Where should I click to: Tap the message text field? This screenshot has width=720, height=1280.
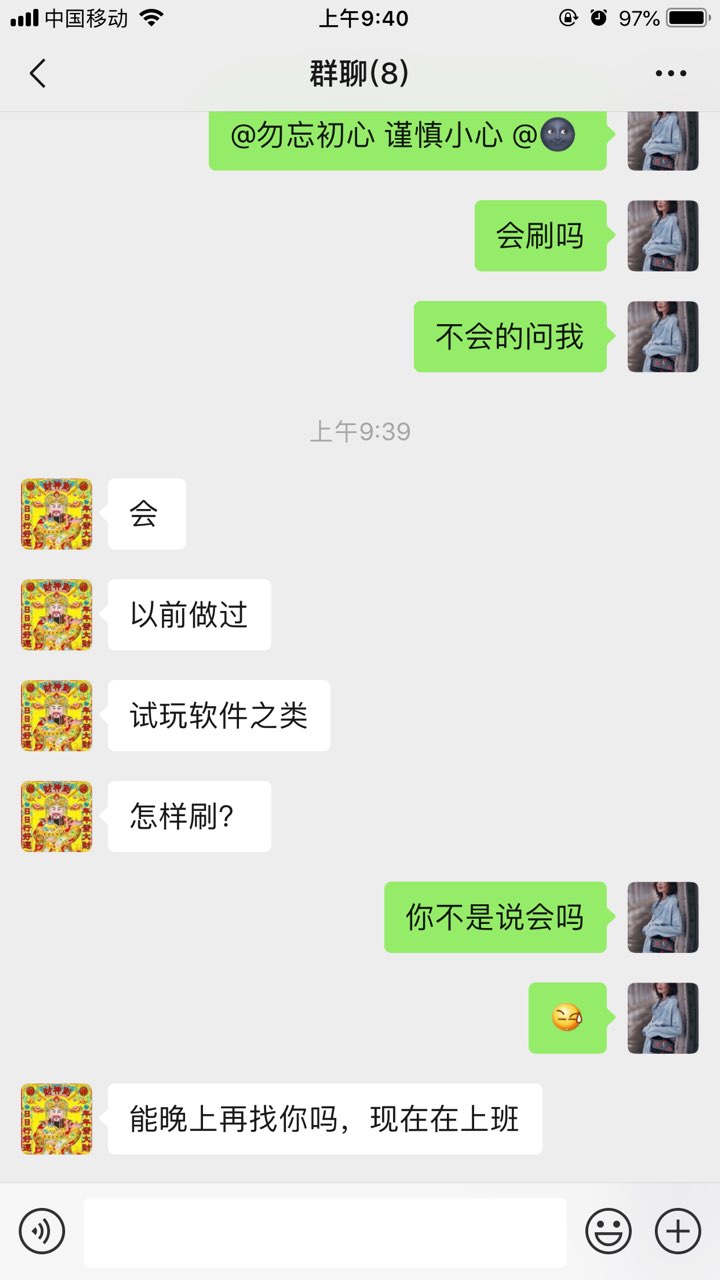point(325,1232)
